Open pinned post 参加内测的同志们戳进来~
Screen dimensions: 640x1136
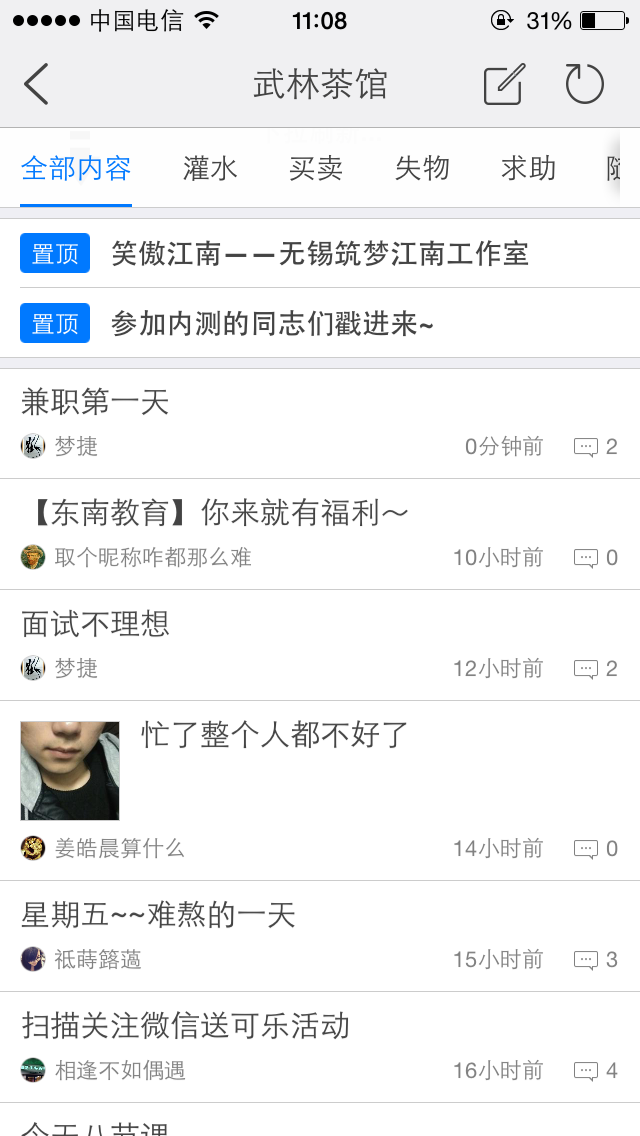272,324
